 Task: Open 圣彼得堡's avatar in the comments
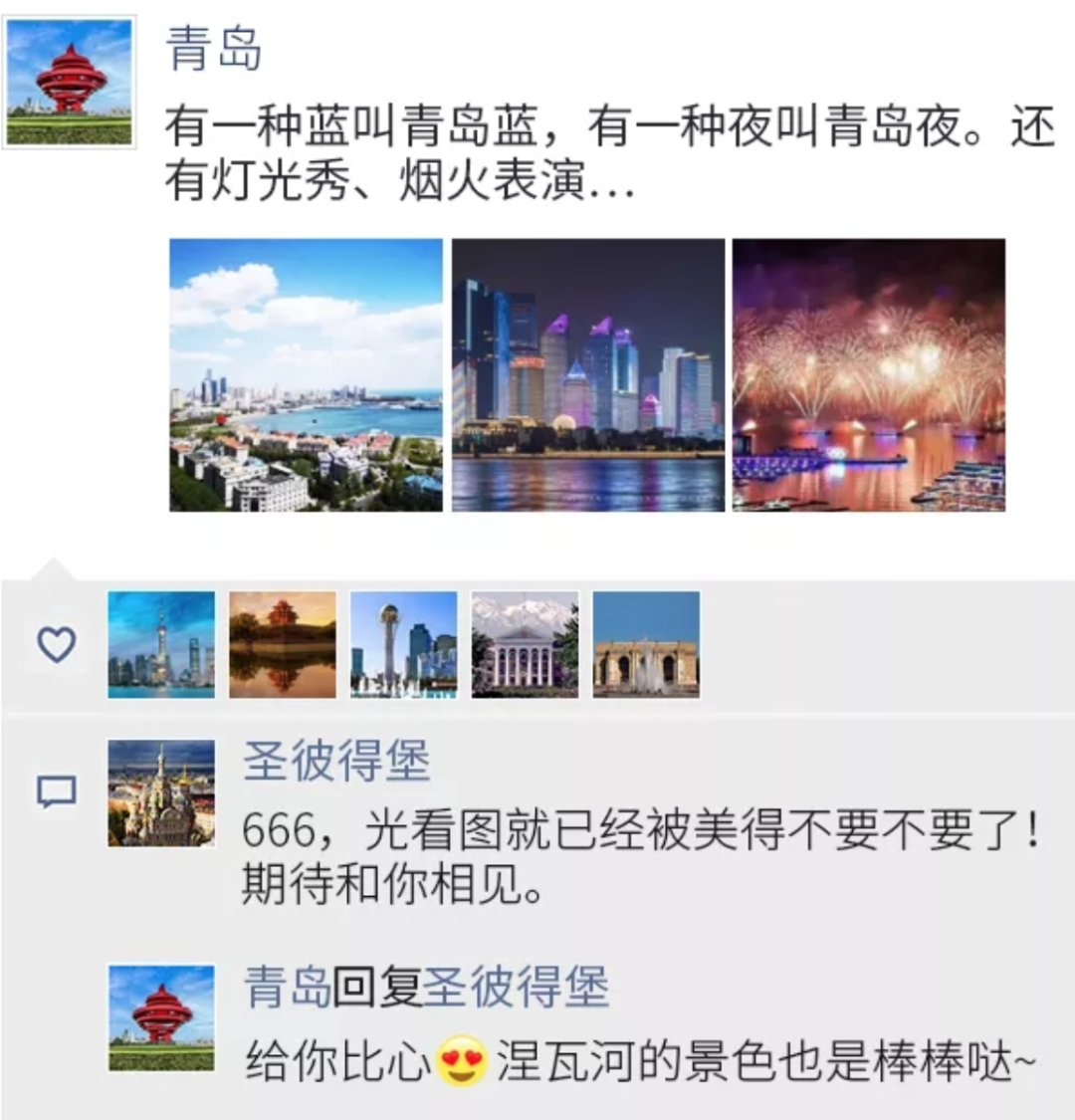click(x=161, y=792)
